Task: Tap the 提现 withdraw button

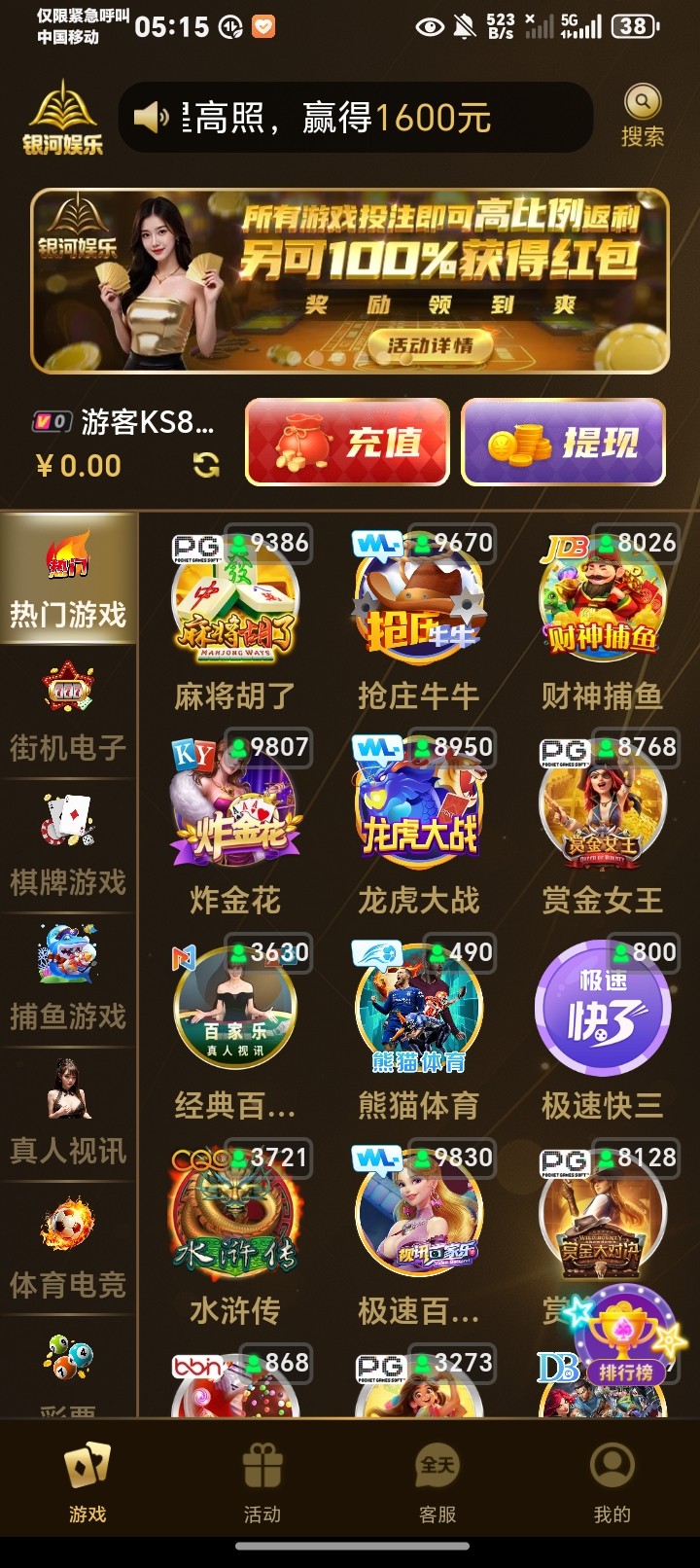Action: (x=564, y=443)
